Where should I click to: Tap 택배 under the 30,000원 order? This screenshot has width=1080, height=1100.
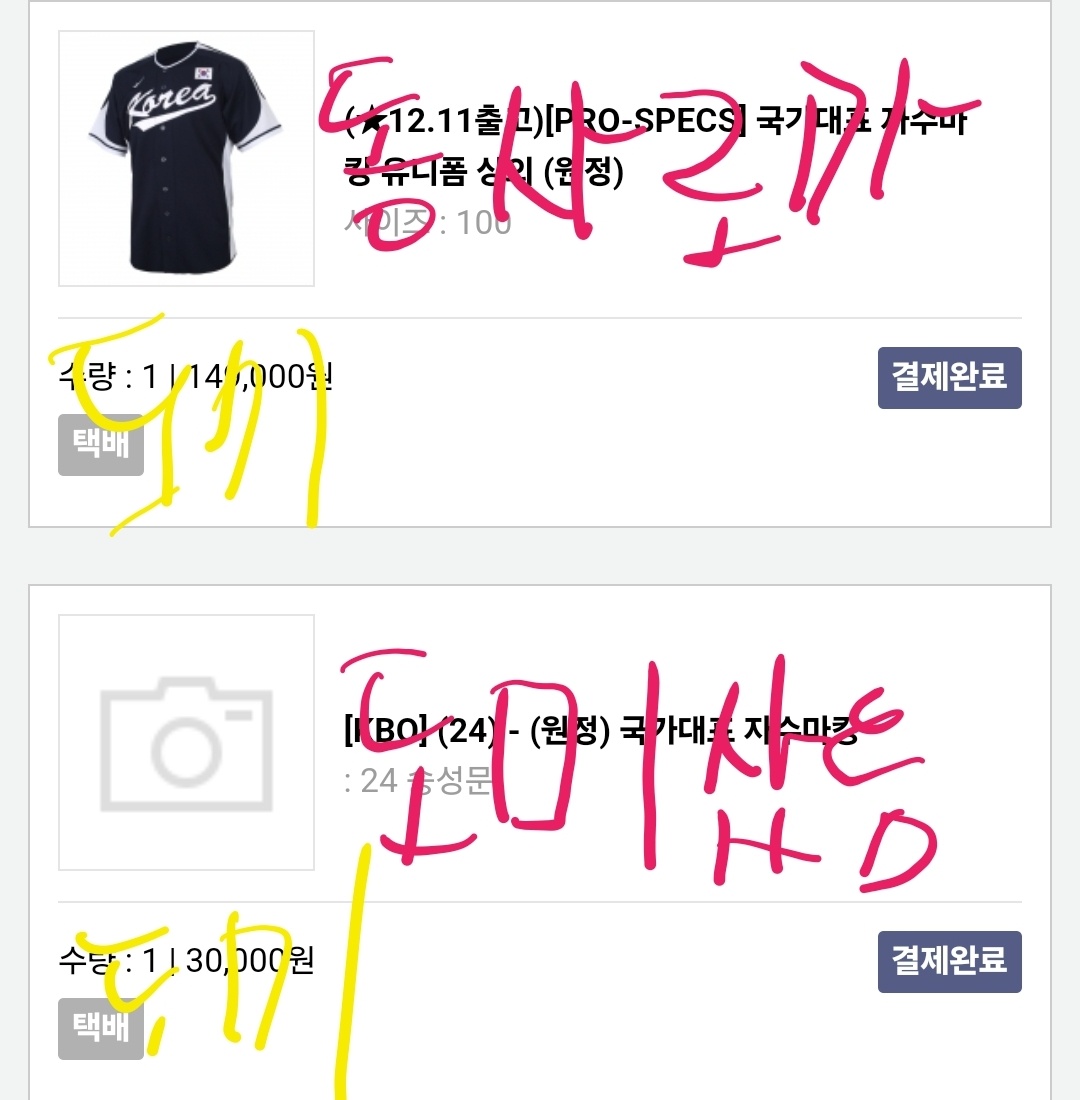pyautogui.click(x=101, y=1028)
